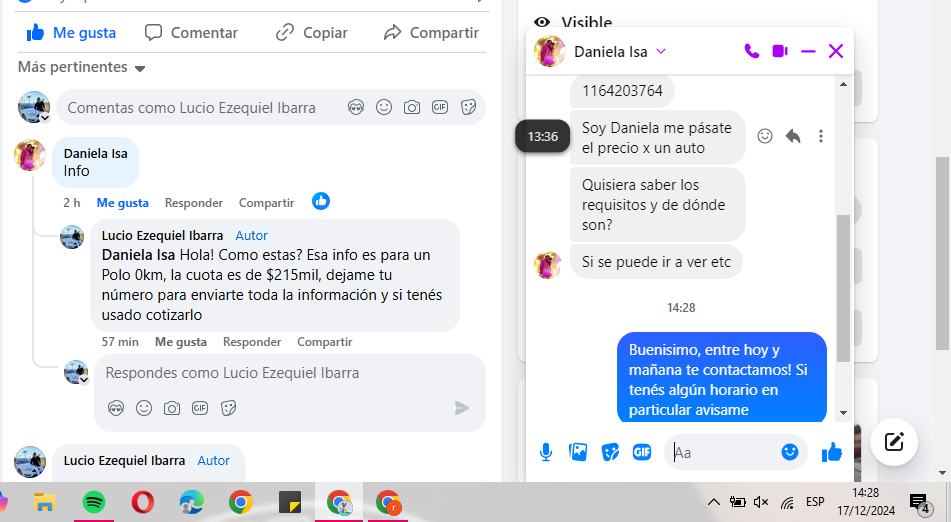Reply to the 'Soy Daniela' message
951x522 pixels.
coord(793,137)
